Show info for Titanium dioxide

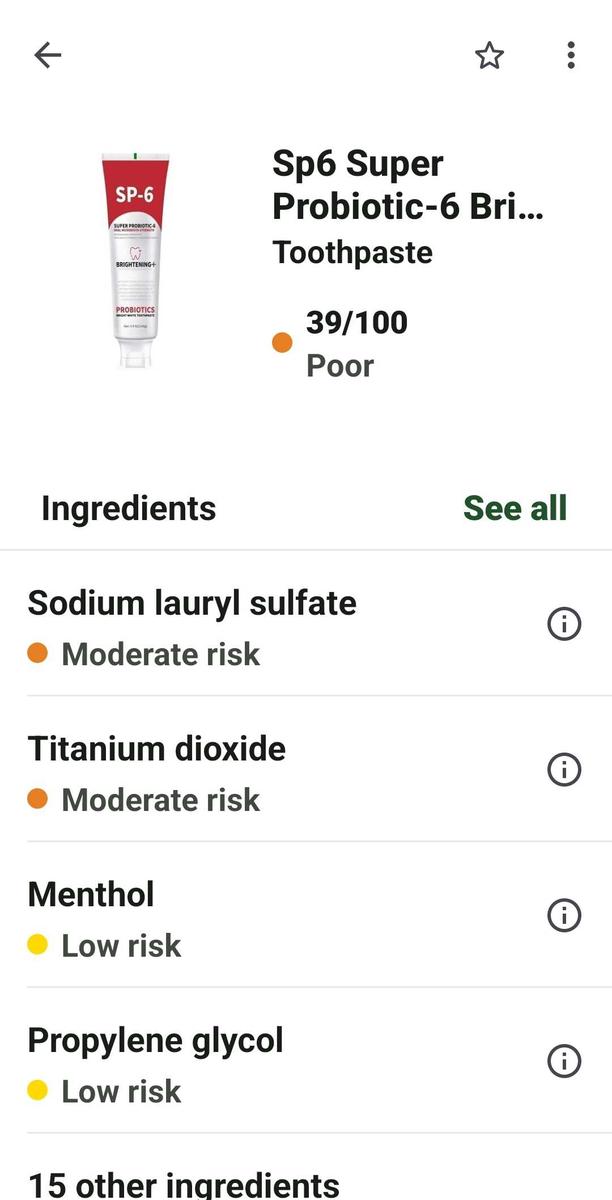(564, 770)
